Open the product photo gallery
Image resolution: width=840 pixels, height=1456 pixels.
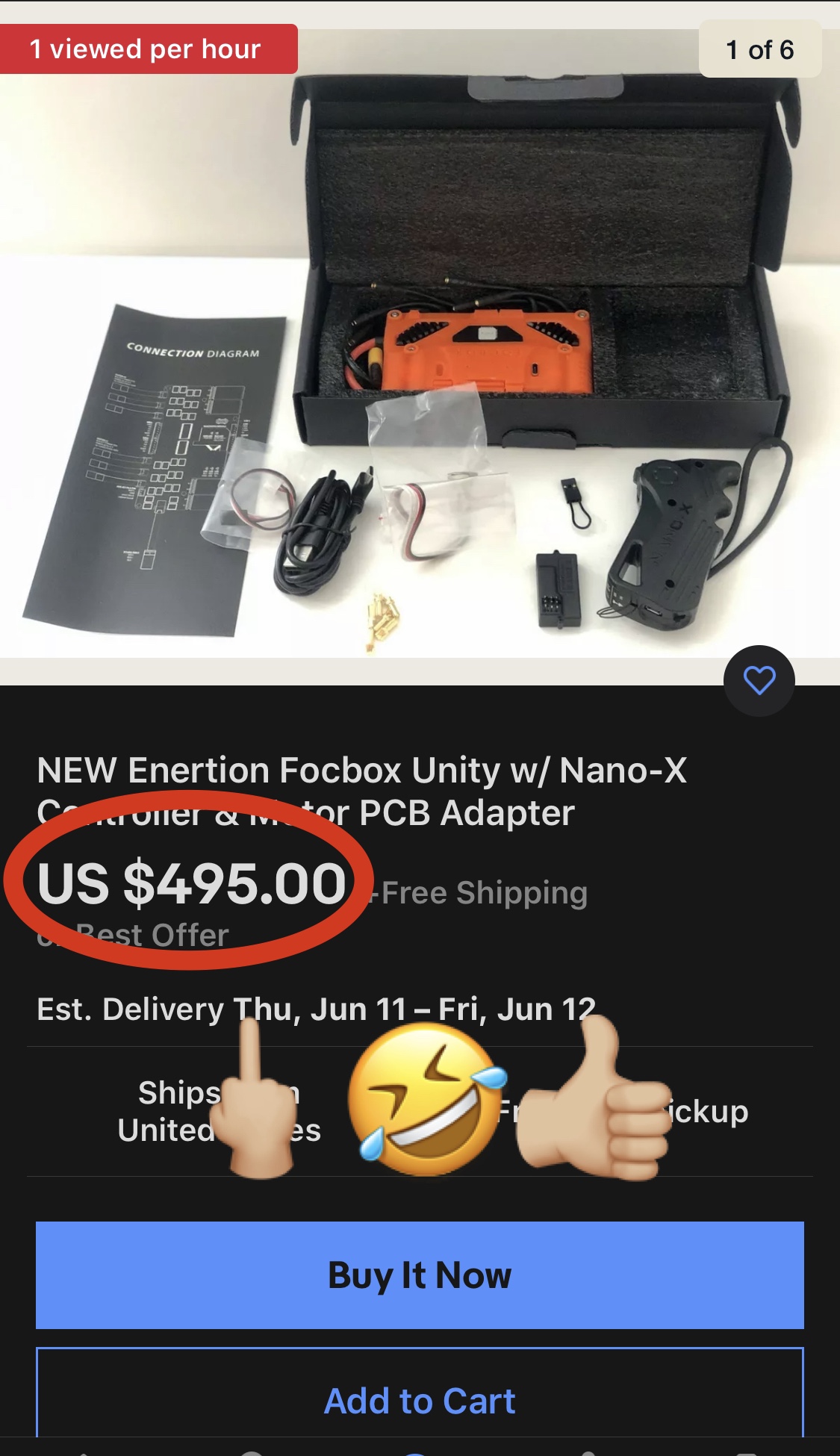point(420,343)
